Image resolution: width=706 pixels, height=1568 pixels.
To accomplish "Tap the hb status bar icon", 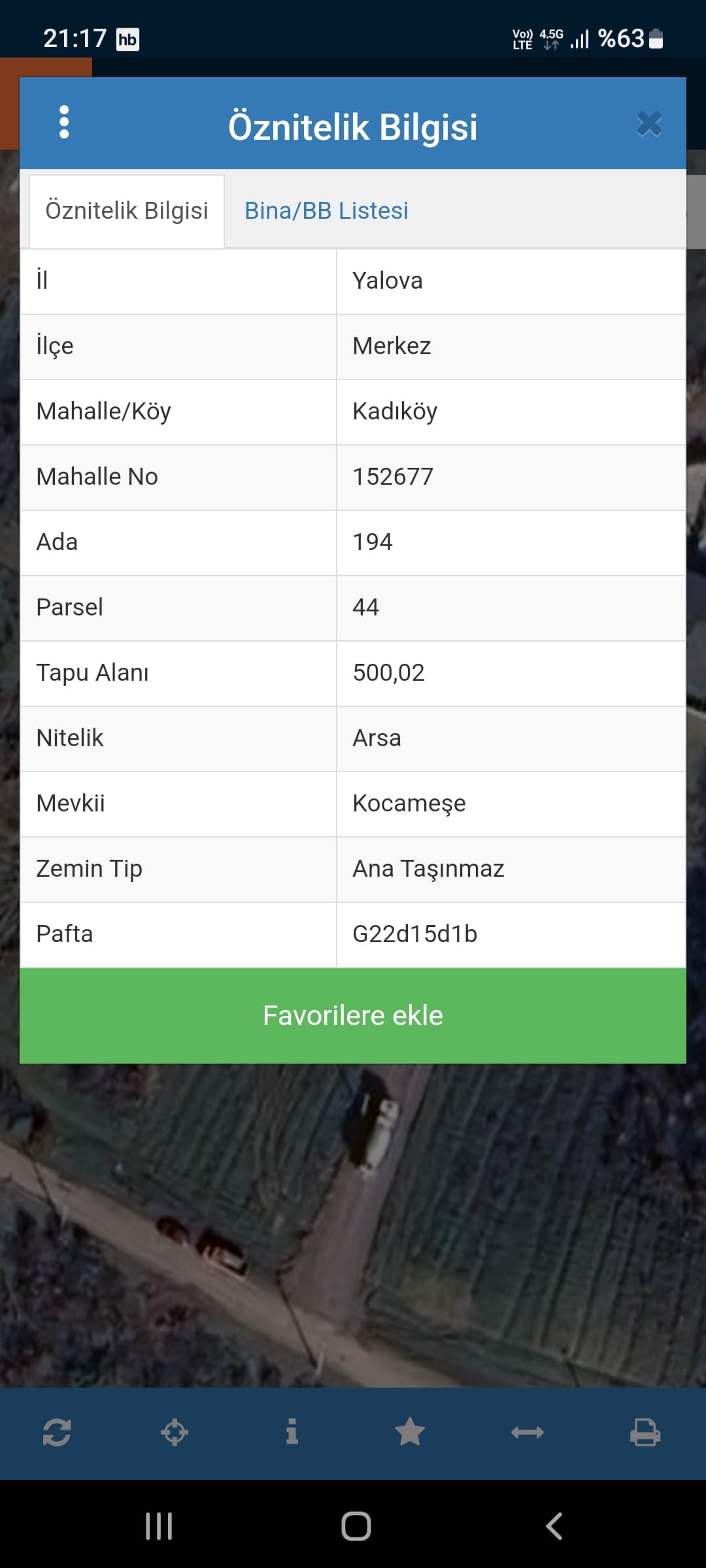I will (x=128, y=39).
